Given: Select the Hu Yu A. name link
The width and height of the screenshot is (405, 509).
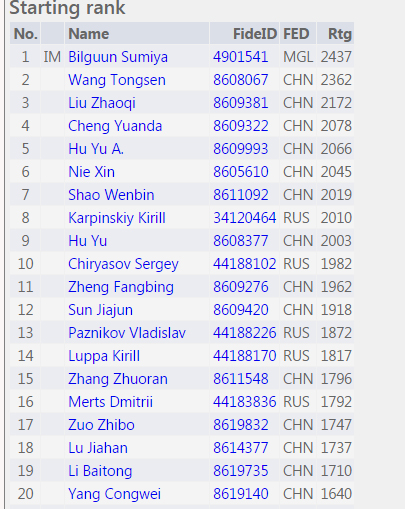Looking at the screenshot, I should pyautogui.click(x=96, y=149).
